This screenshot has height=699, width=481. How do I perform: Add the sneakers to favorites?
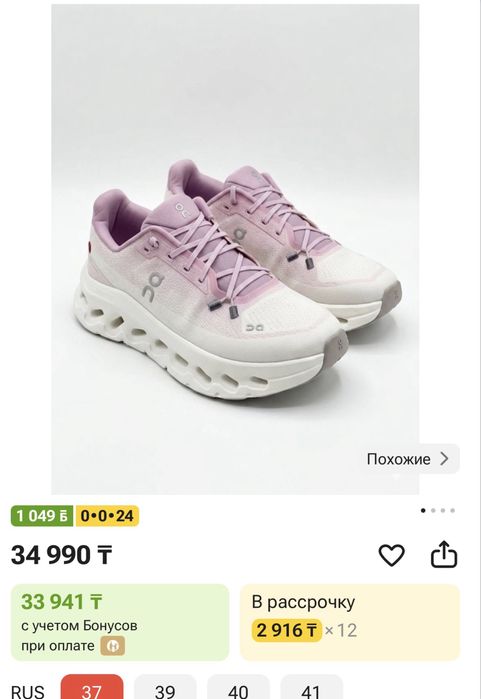tap(391, 555)
